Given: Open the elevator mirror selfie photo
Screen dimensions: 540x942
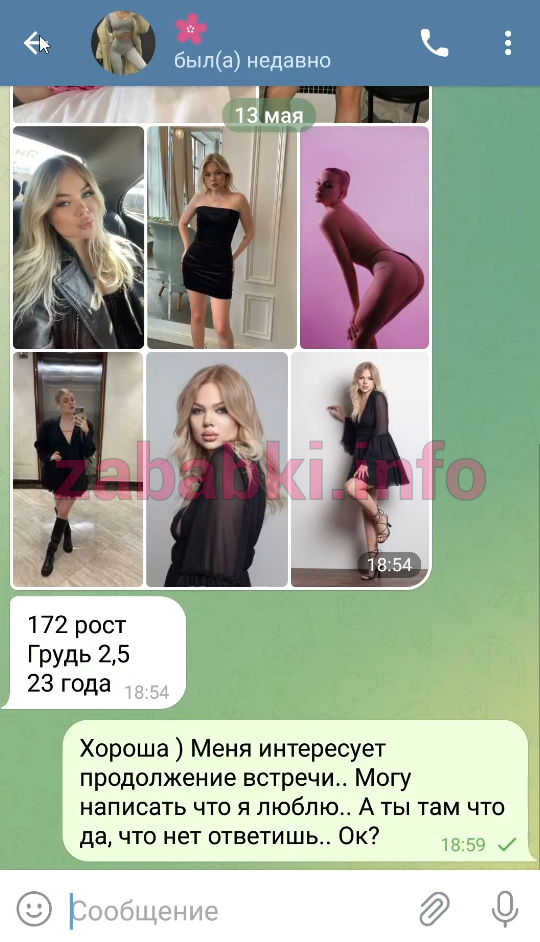Looking at the screenshot, I should (x=78, y=469).
